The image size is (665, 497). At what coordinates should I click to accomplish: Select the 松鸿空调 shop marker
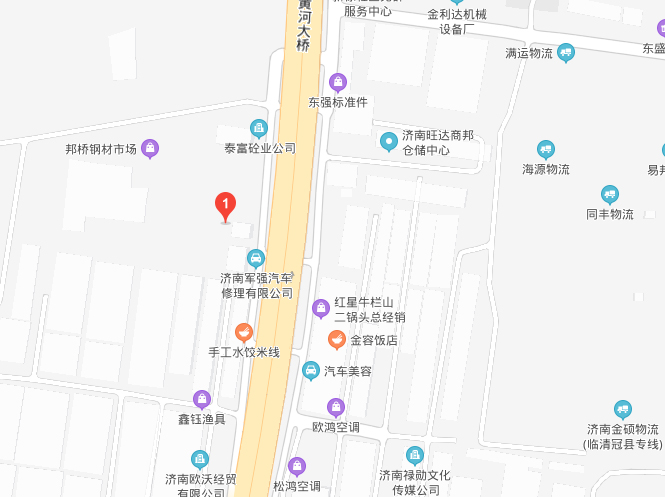[x=296, y=466]
